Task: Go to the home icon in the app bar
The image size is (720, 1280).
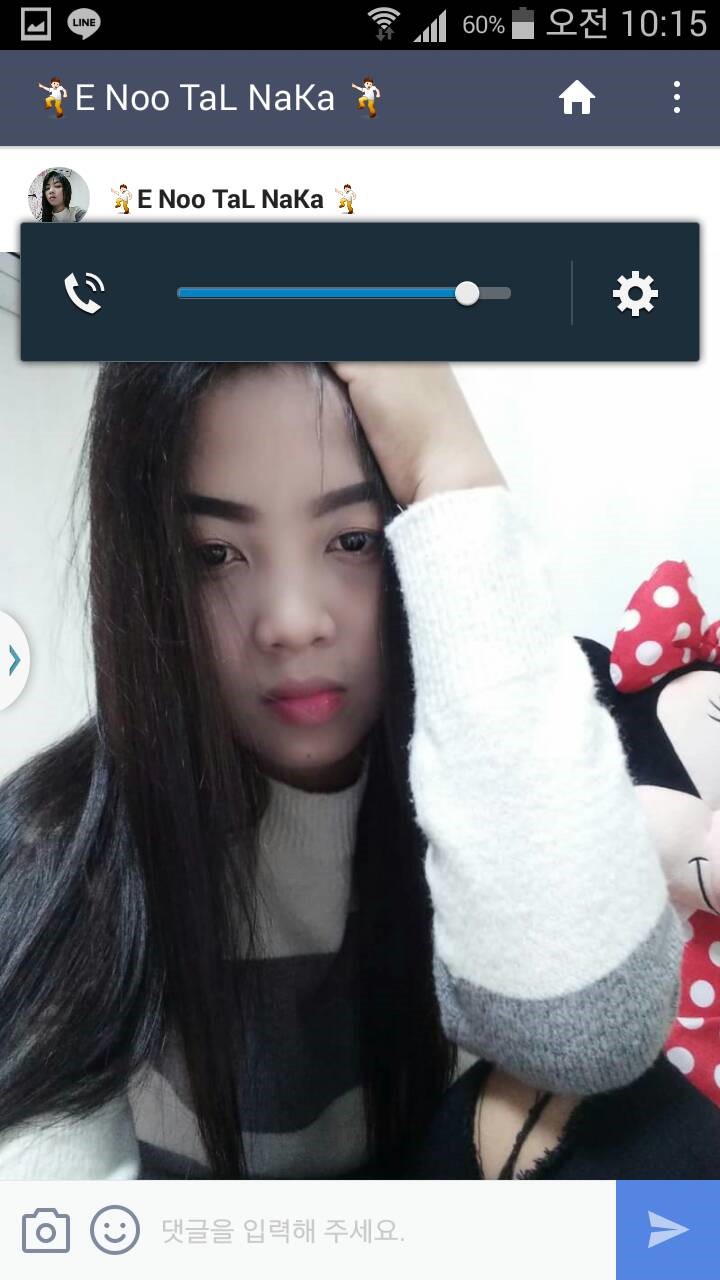Action: (577, 98)
